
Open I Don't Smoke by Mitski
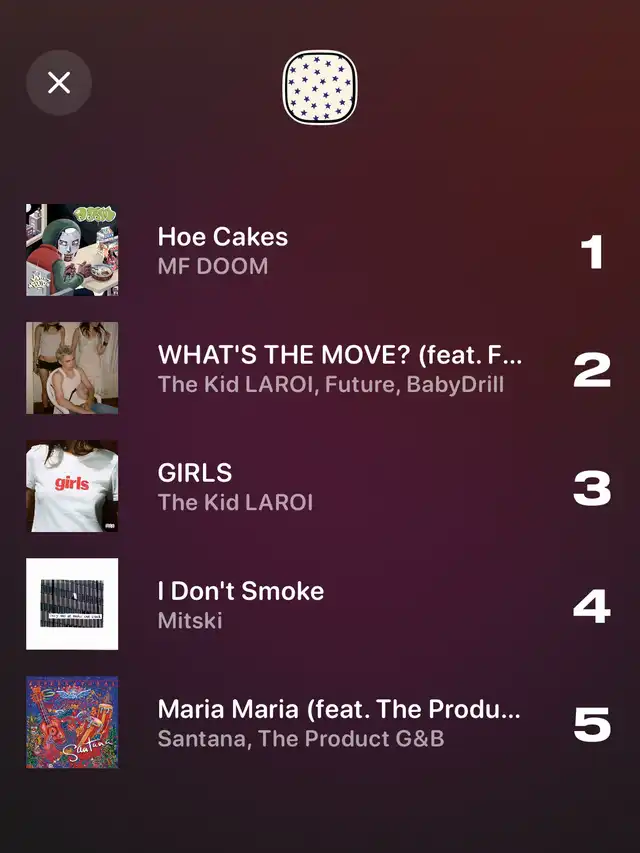point(241,604)
